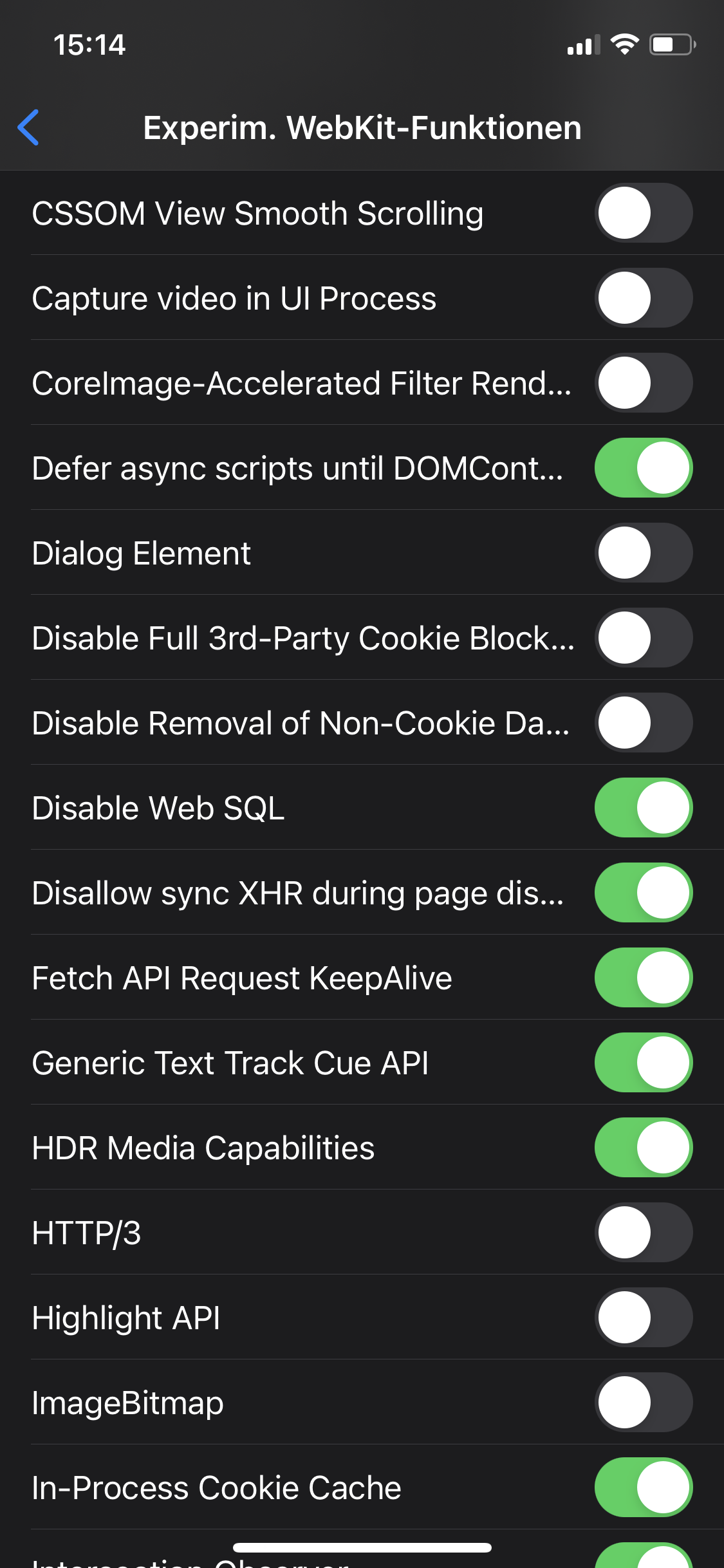
Task: Toggle Disable Removal of Non-Cookie Data
Action: [643, 723]
